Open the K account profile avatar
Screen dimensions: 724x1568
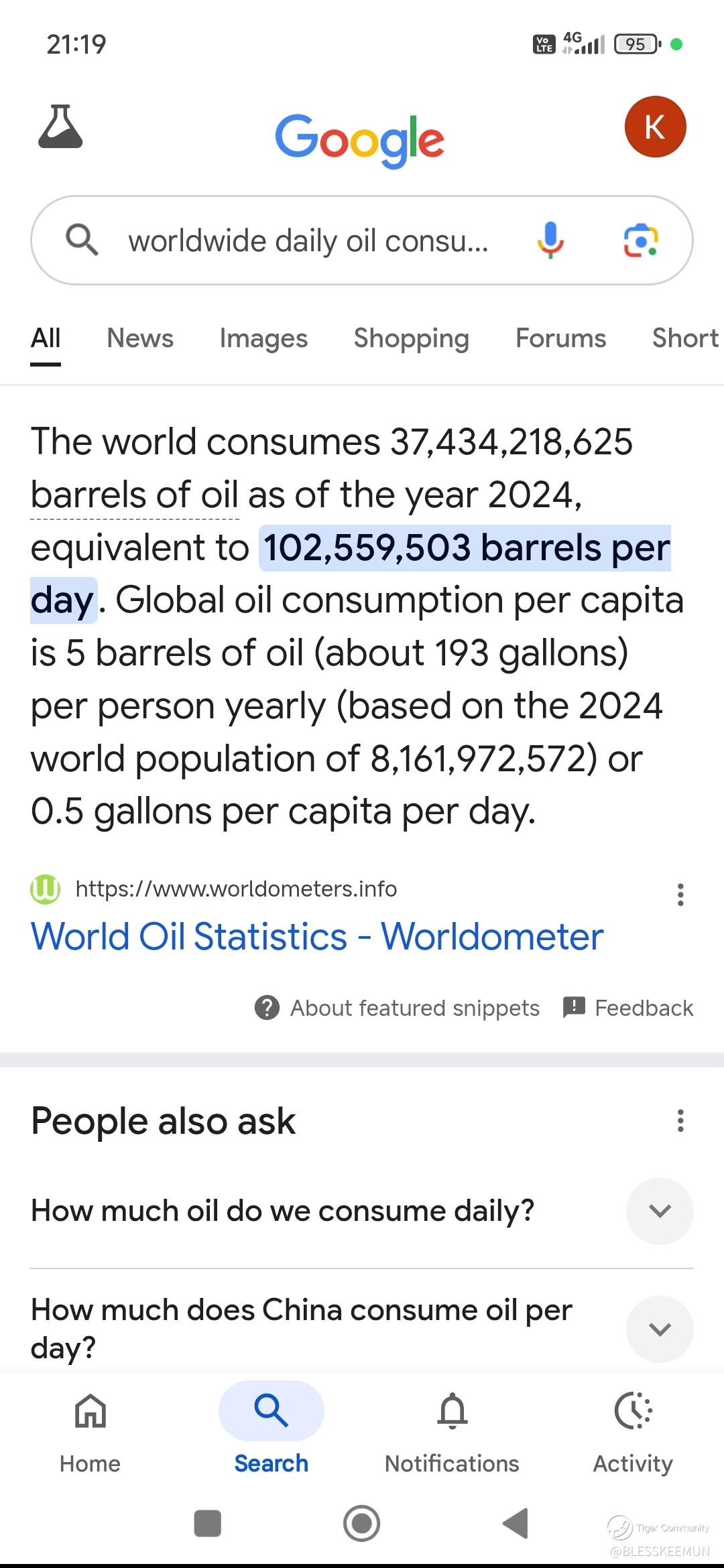tap(655, 127)
